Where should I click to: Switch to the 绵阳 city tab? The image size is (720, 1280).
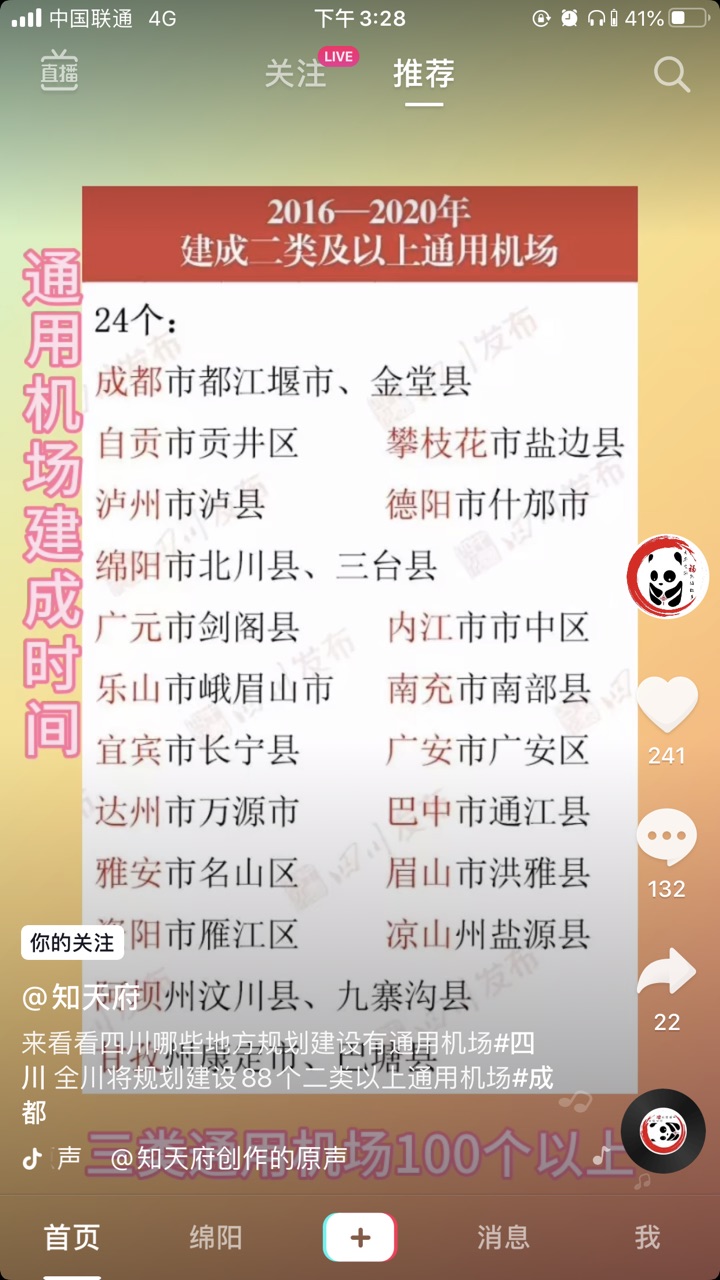click(216, 1237)
